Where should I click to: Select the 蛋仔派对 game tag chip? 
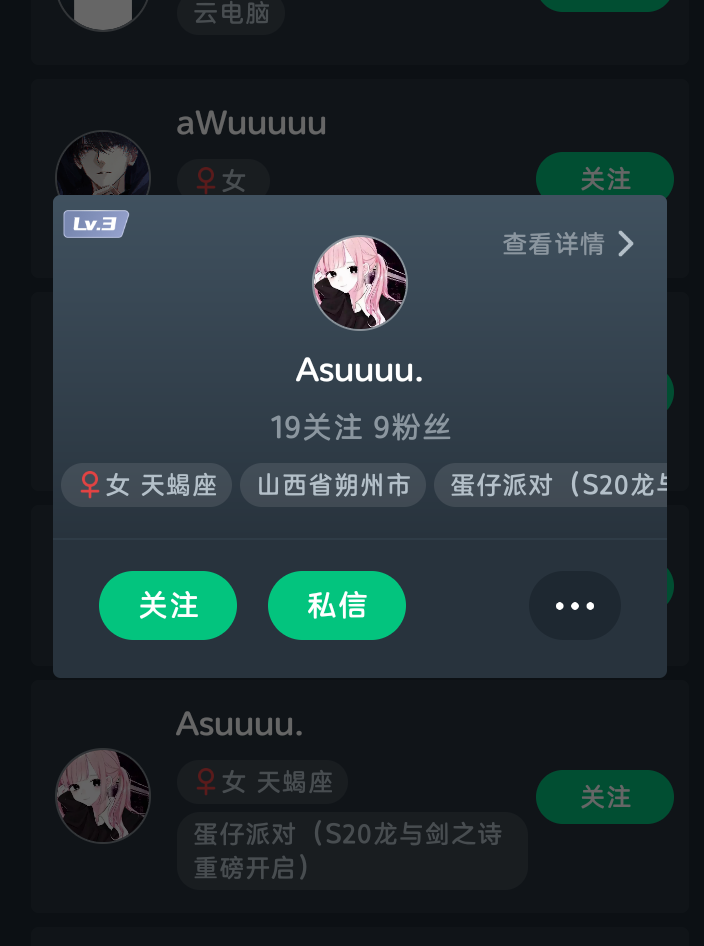click(552, 486)
